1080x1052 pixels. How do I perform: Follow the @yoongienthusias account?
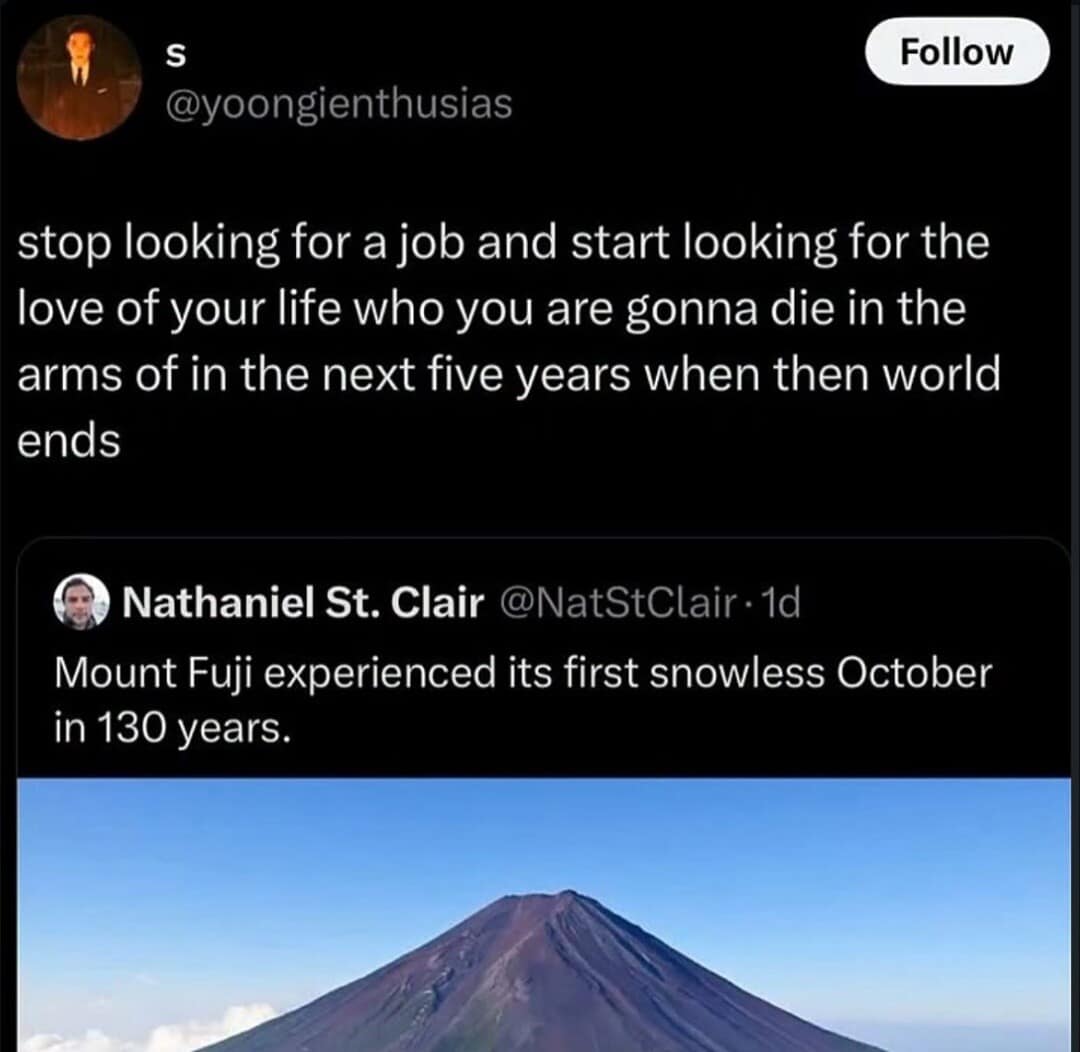tap(956, 51)
